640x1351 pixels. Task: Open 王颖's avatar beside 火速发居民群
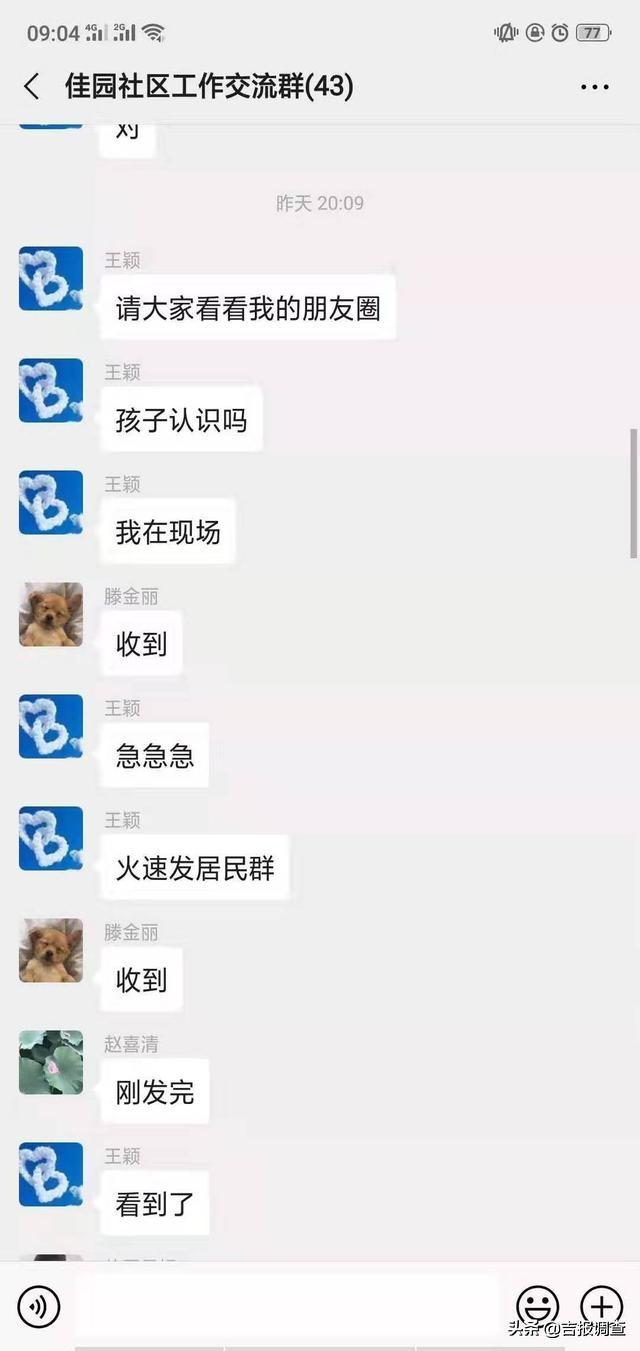pyautogui.click(x=51, y=838)
